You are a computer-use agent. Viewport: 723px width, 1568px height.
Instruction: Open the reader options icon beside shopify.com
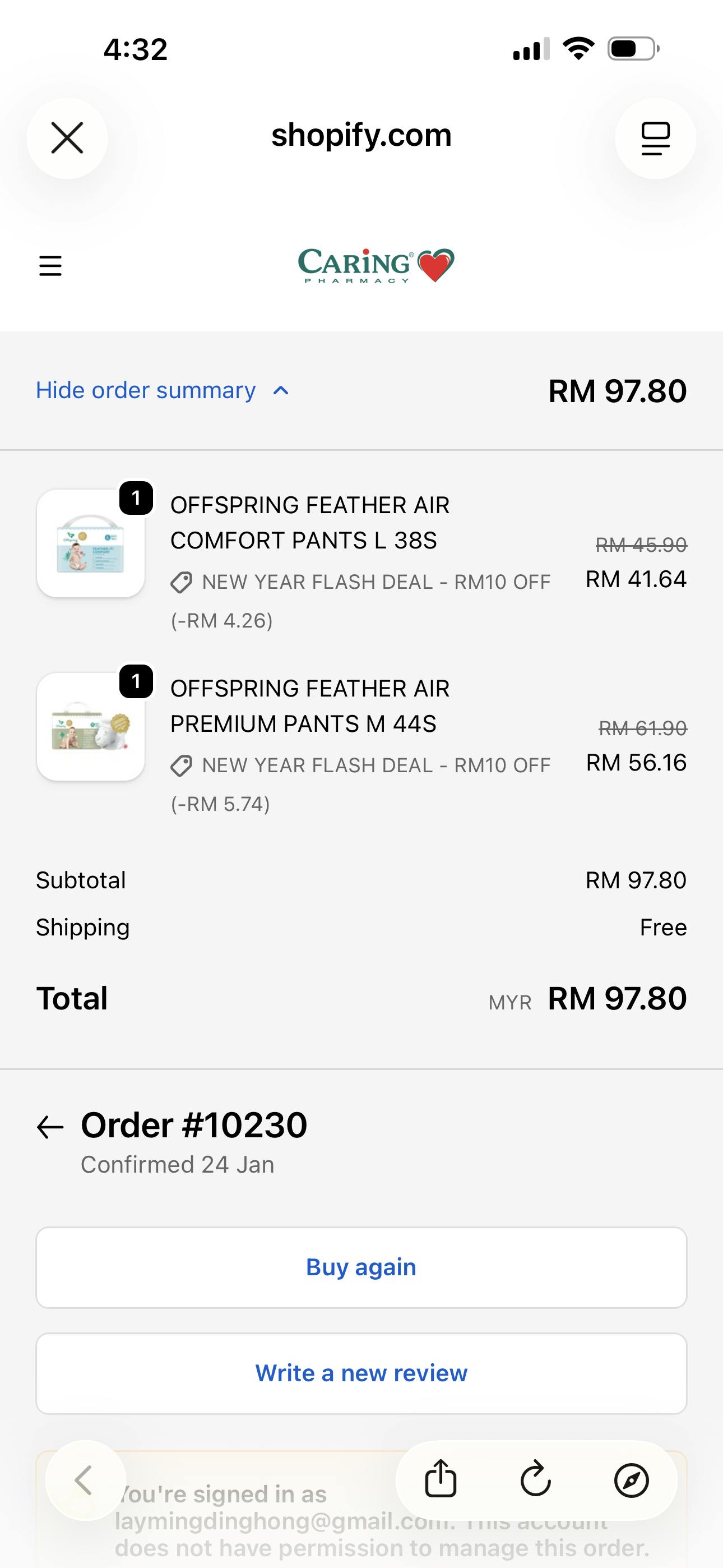(x=655, y=138)
